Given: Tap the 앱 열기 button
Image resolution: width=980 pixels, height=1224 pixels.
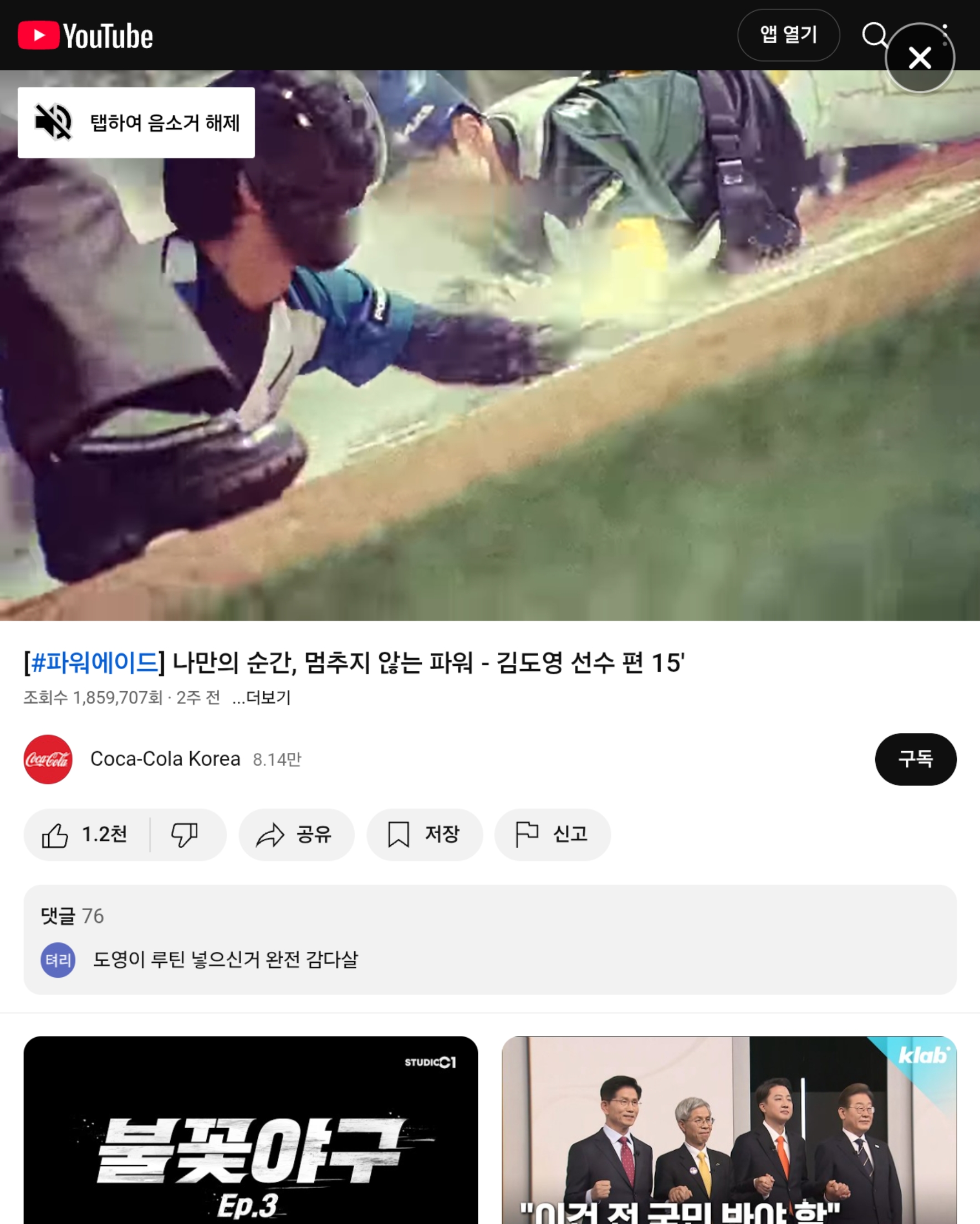Looking at the screenshot, I should pyautogui.click(x=788, y=35).
